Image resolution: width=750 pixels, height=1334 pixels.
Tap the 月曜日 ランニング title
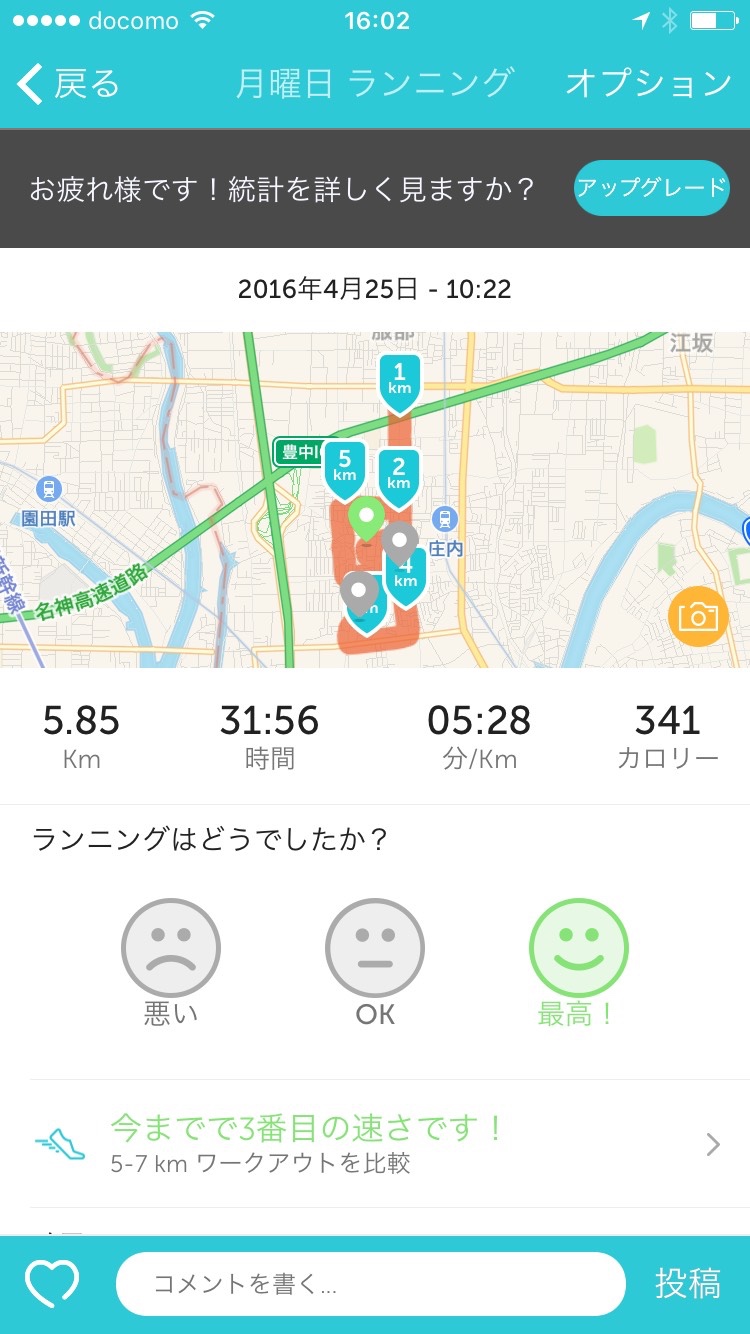375,83
